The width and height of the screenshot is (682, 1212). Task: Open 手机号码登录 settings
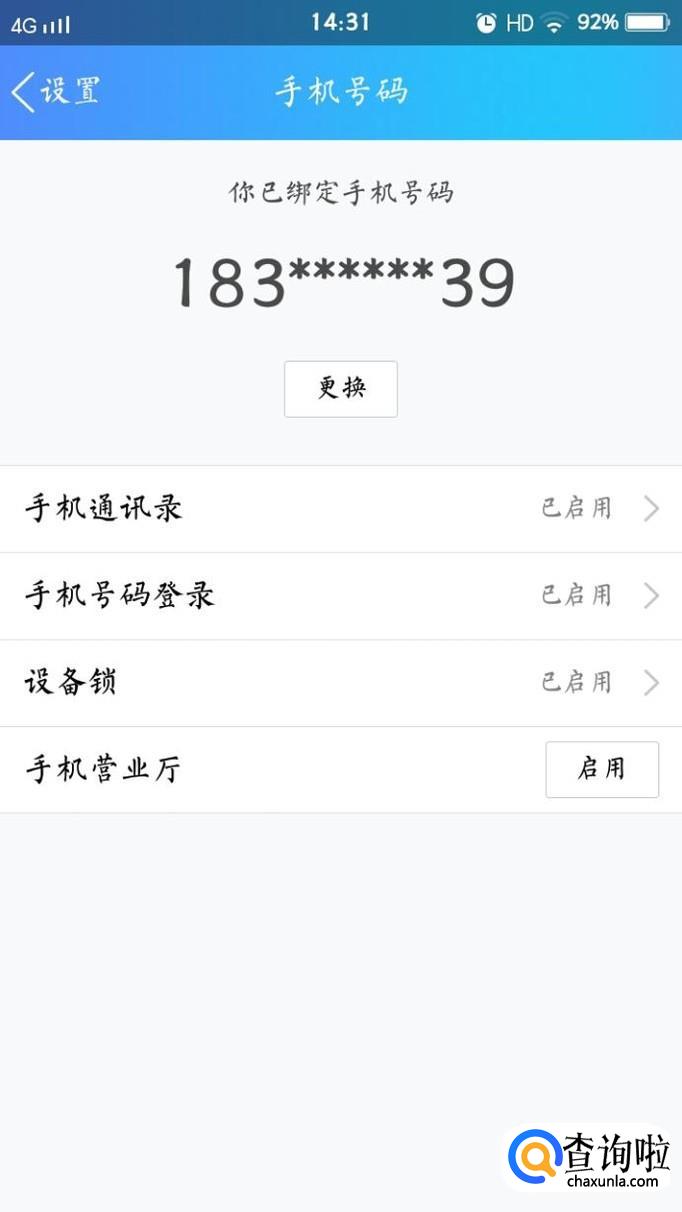coord(341,596)
